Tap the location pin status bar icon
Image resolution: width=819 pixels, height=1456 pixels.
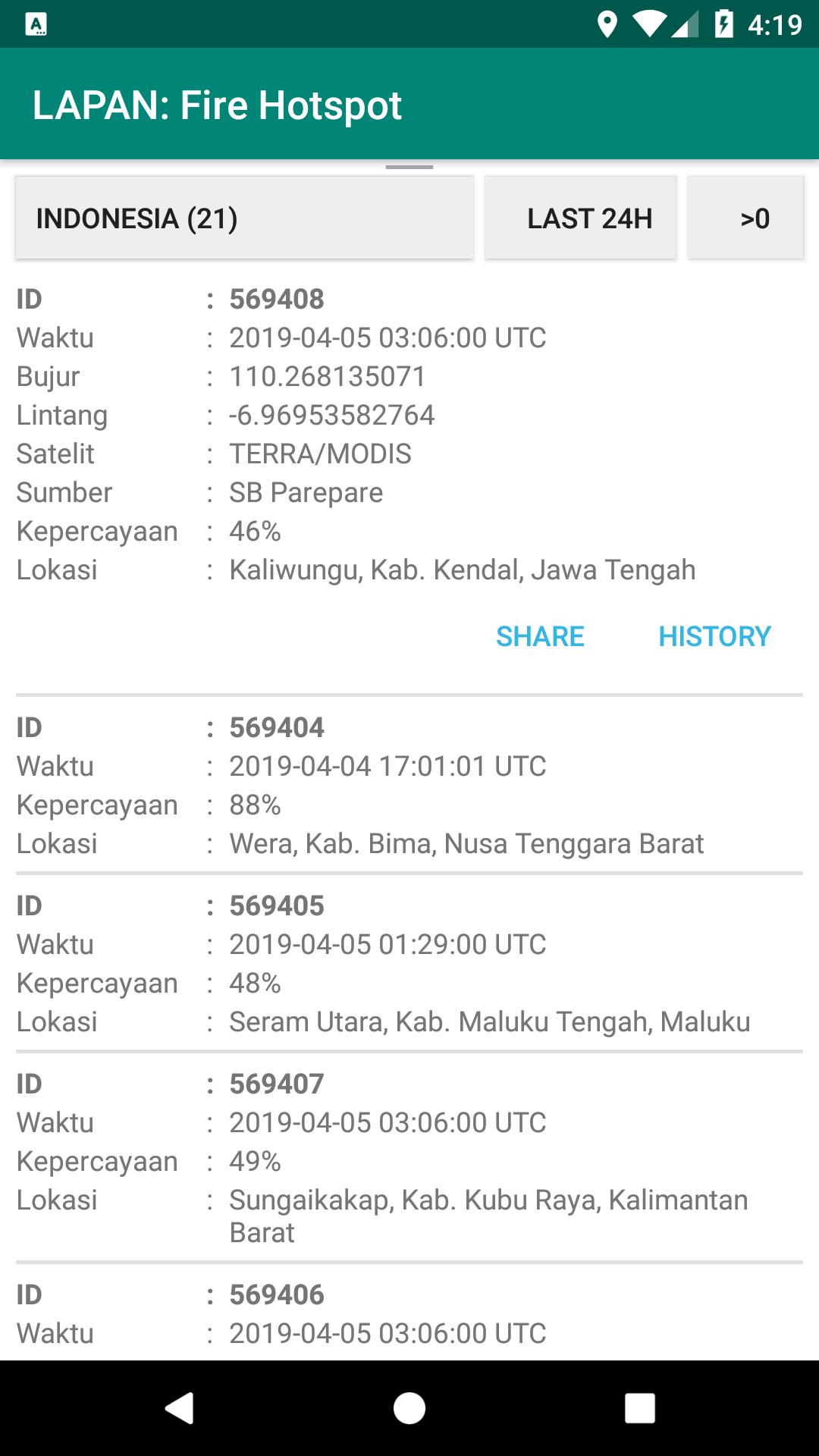click(x=607, y=23)
